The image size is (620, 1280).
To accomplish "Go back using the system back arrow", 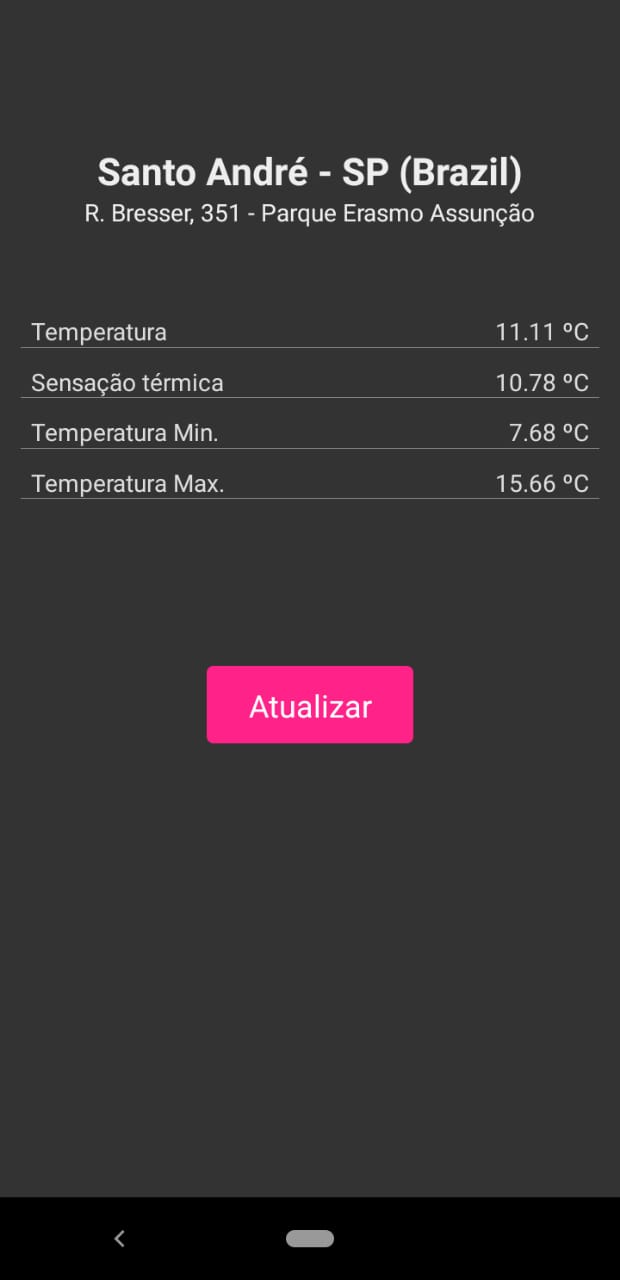I will tap(119, 1239).
